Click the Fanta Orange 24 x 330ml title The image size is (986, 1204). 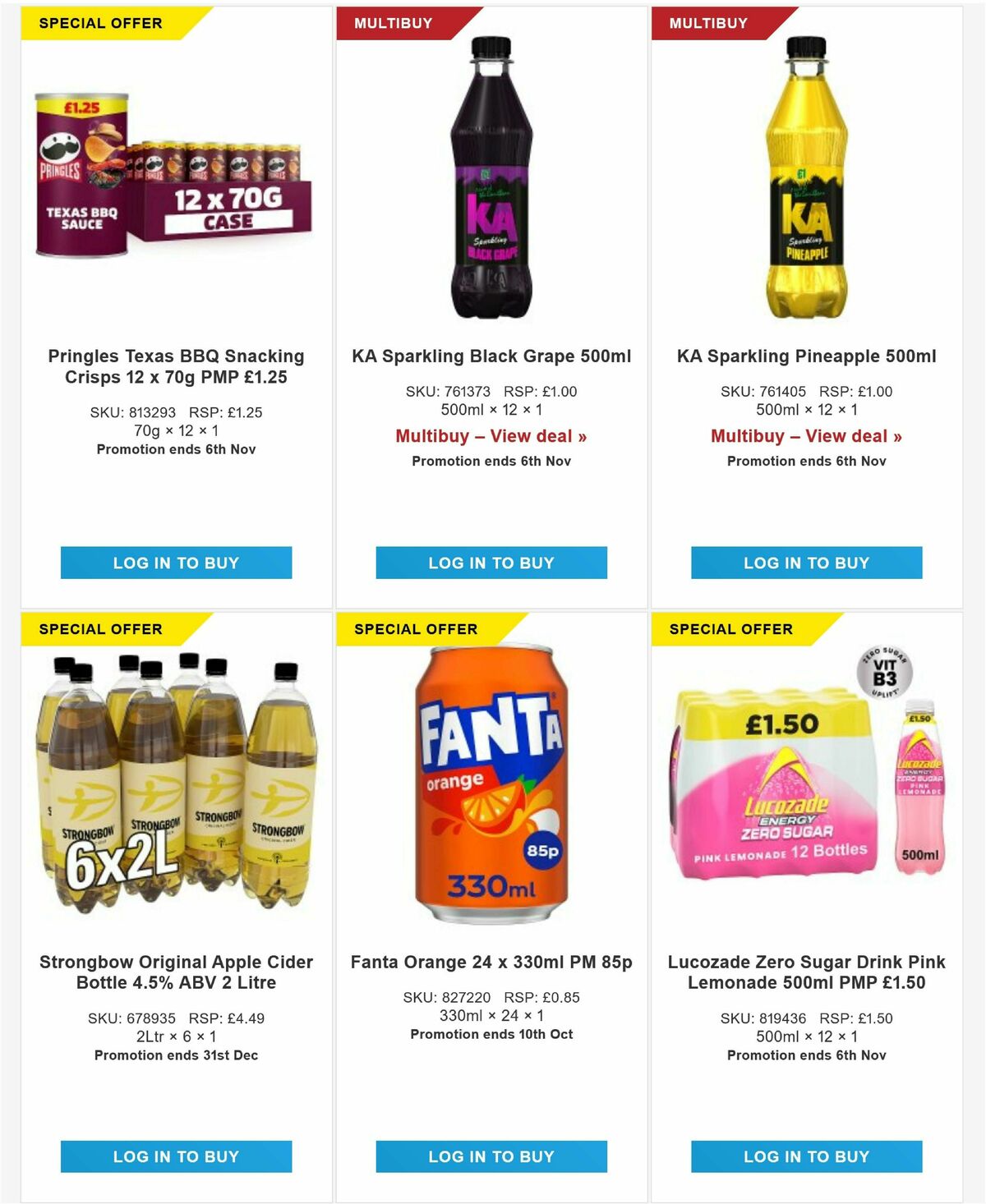(x=491, y=961)
